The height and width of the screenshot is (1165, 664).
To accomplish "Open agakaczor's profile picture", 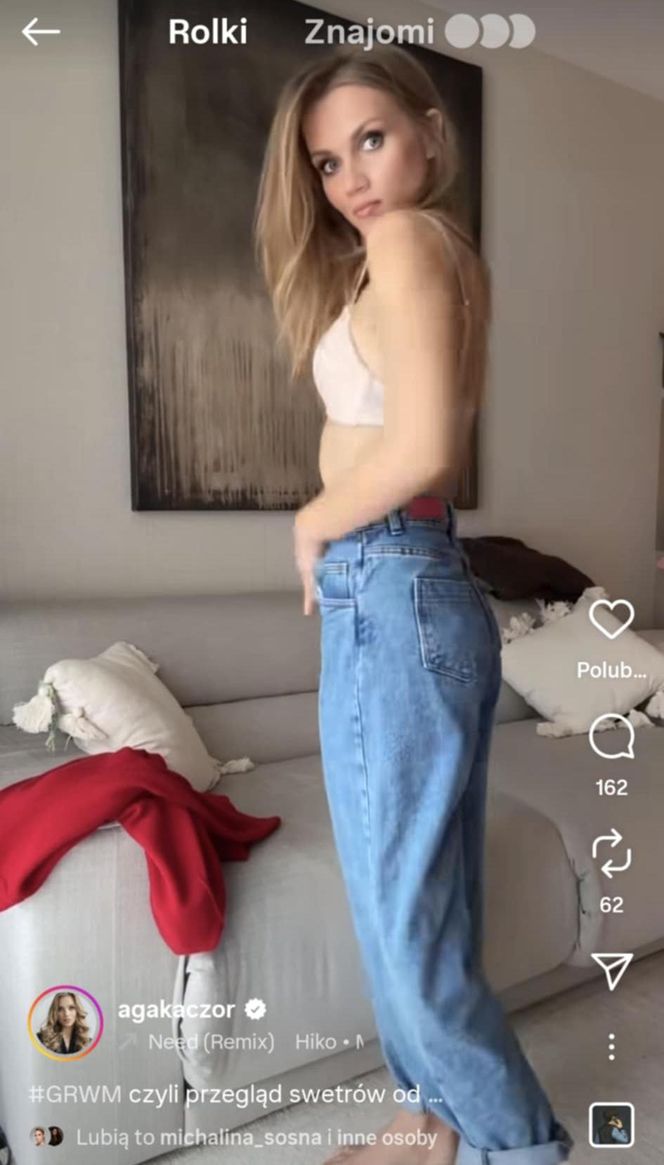I will click(x=66, y=1023).
